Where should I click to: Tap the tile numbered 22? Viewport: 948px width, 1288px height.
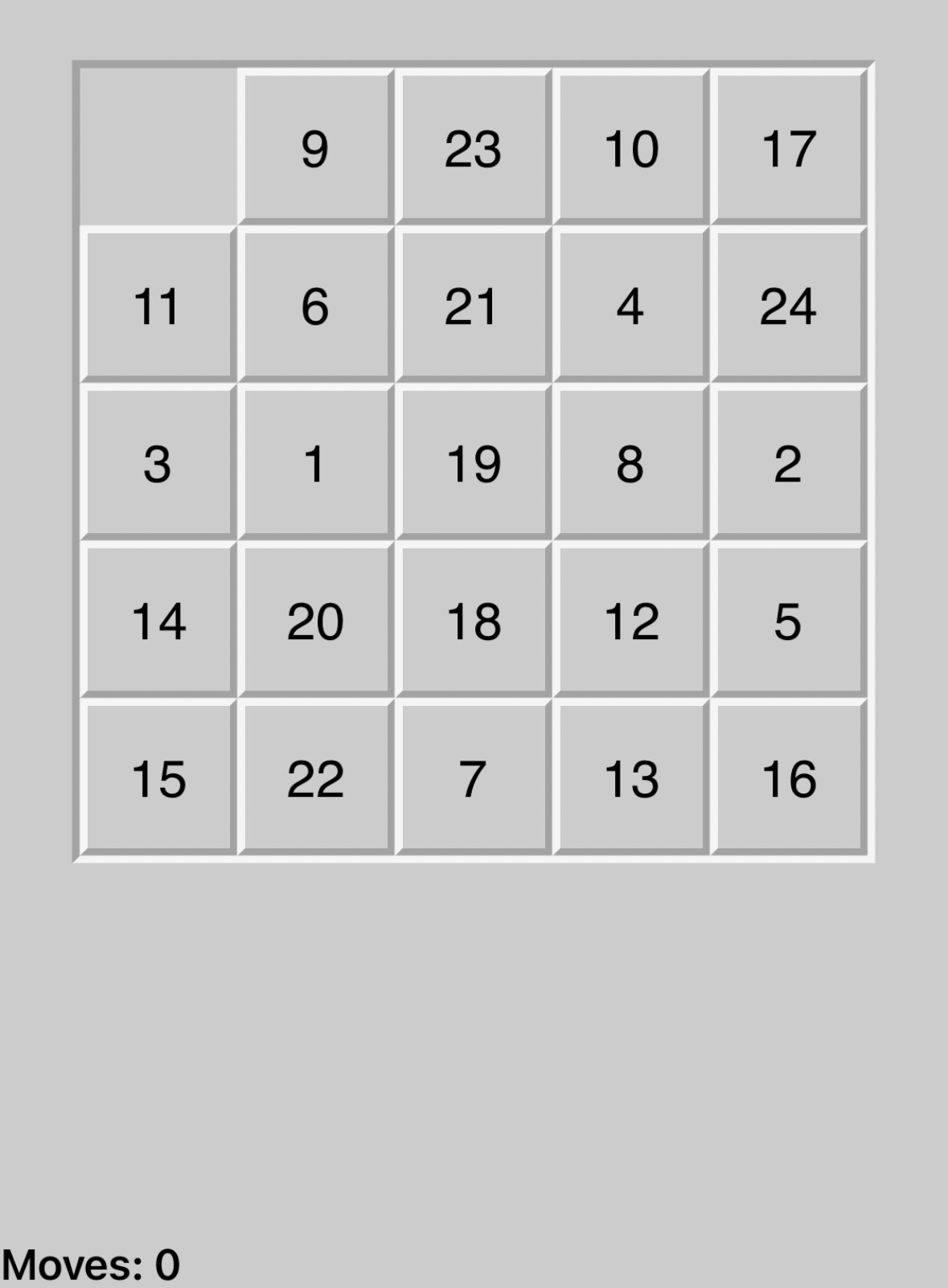tap(315, 777)
